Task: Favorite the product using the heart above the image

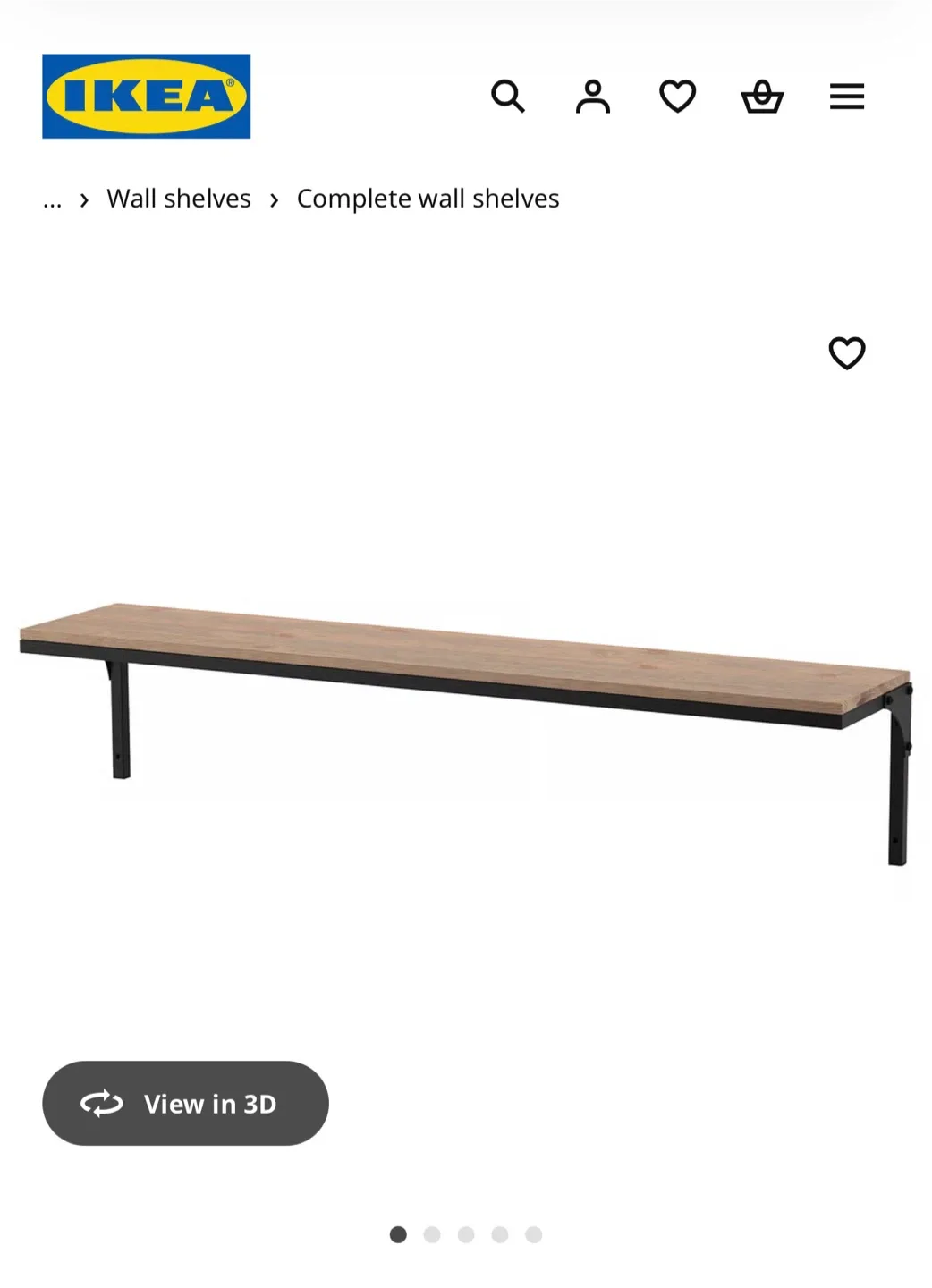Action: [846, 353]
